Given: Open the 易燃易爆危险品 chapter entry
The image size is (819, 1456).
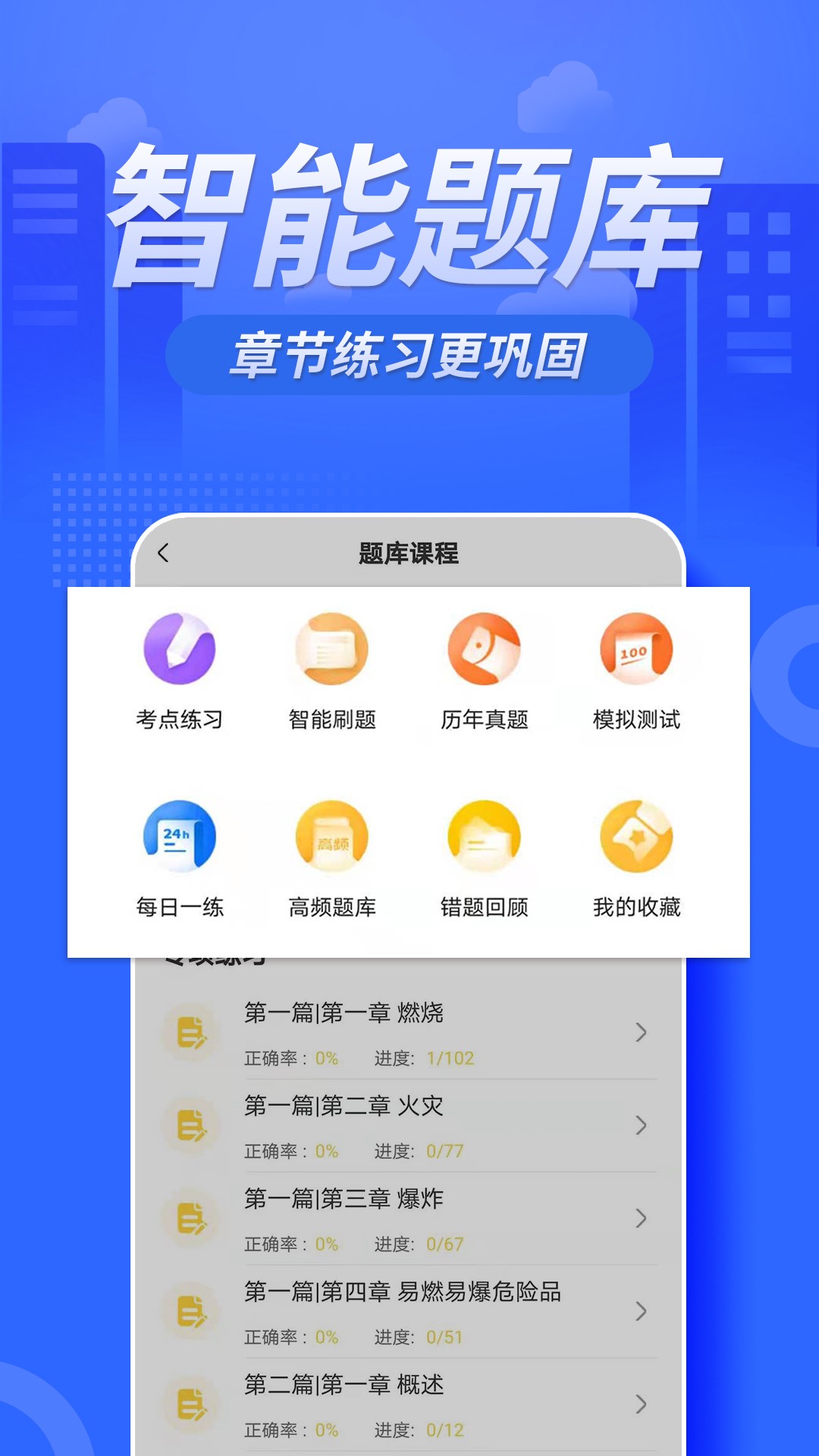Looking at the screenshot, I should coord(402,1294).
